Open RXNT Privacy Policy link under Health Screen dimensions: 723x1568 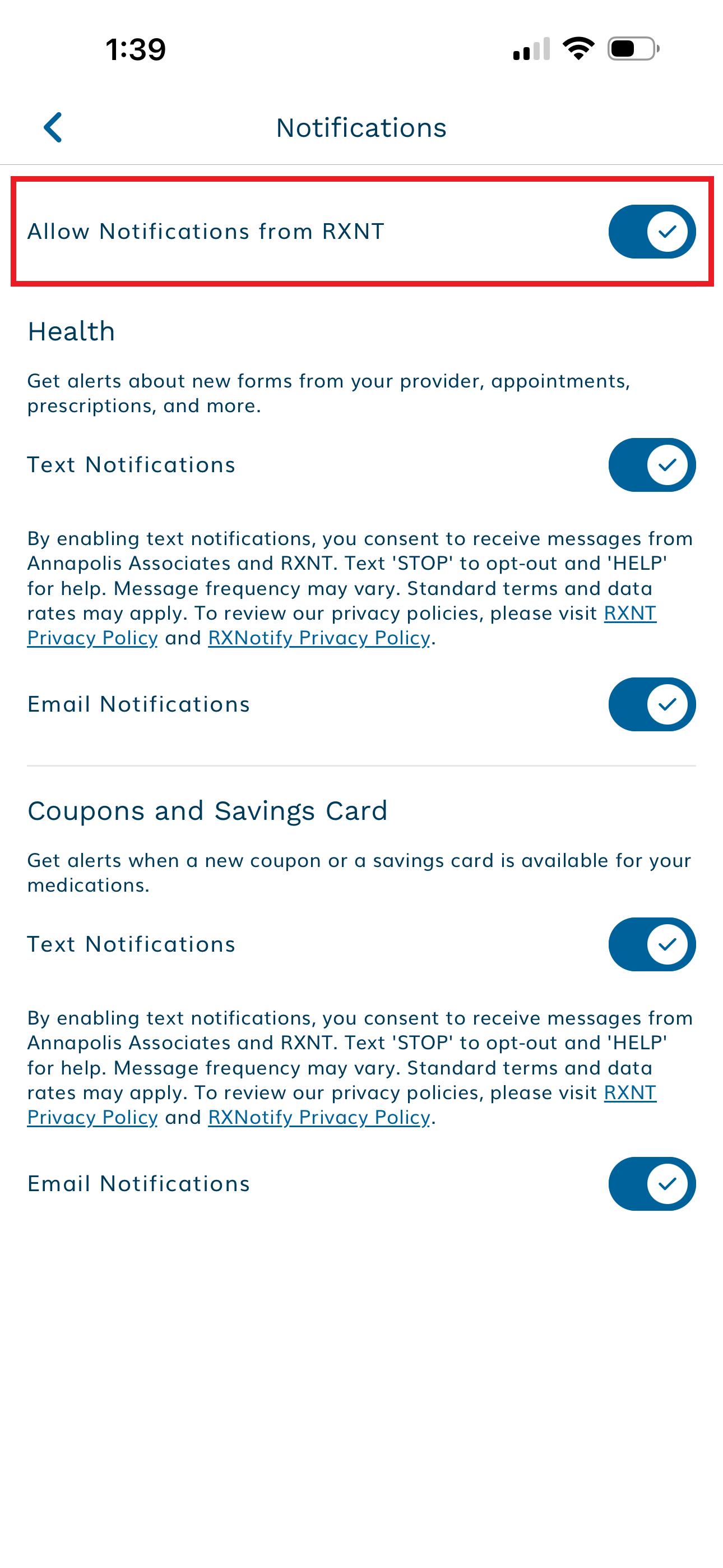629,613
